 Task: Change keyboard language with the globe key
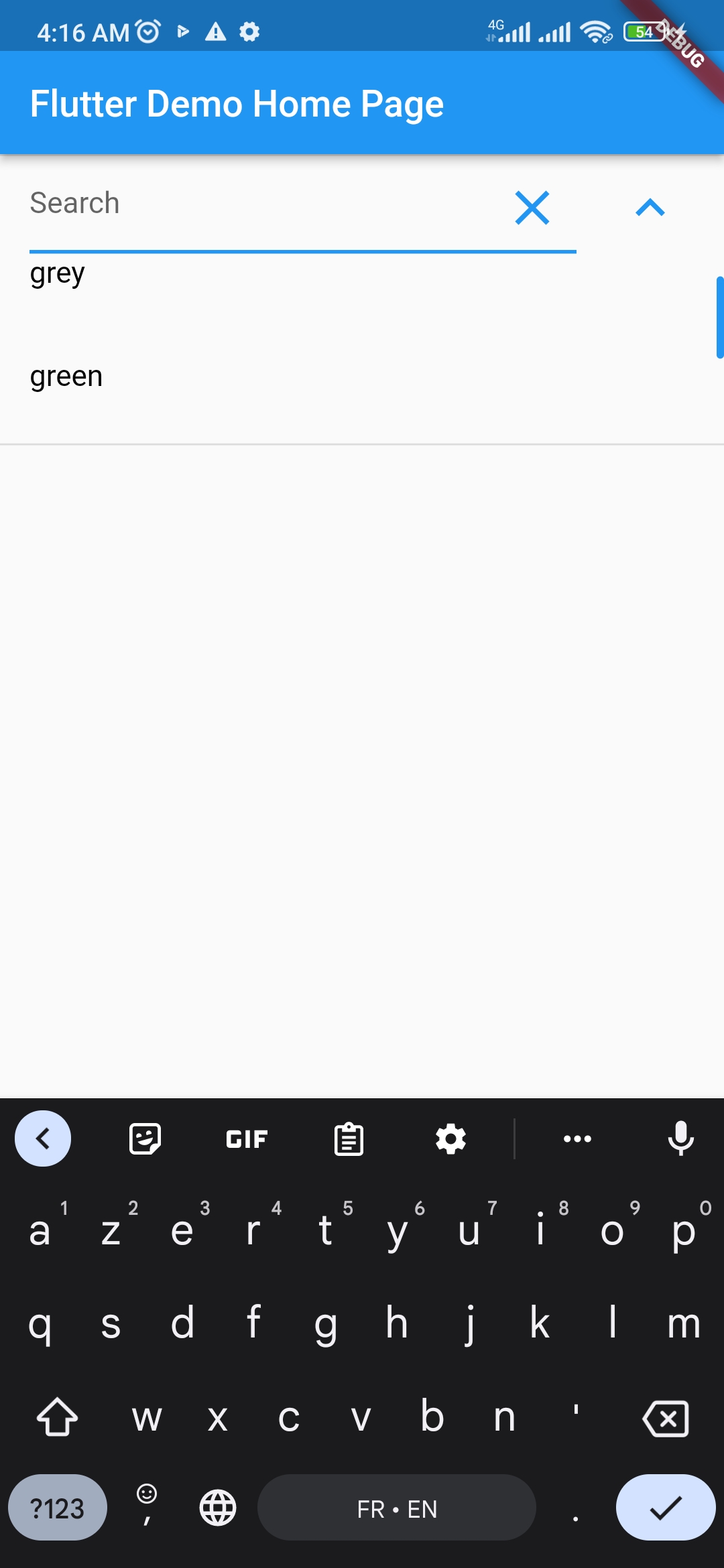tap(218, 1508)
